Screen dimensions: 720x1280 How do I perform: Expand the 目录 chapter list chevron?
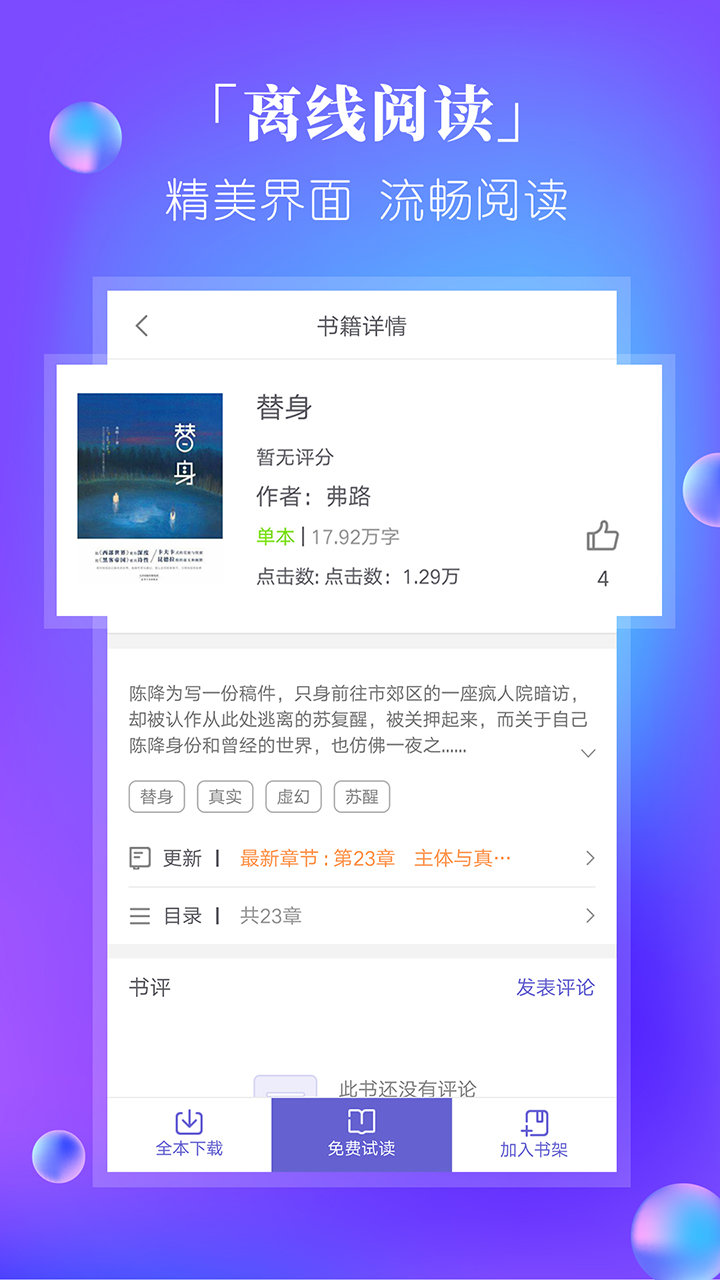point(591,915)
